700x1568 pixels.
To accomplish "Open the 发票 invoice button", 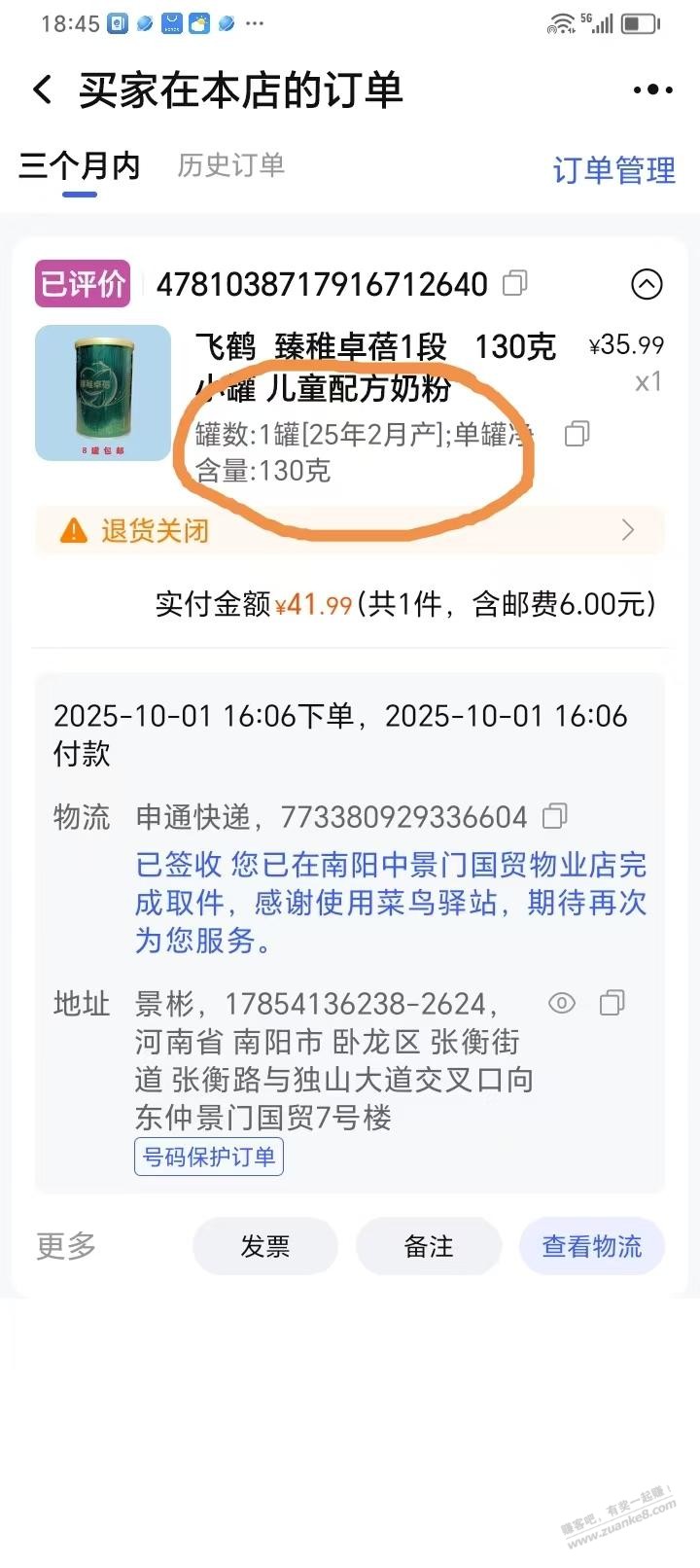I will [264, 1246].
